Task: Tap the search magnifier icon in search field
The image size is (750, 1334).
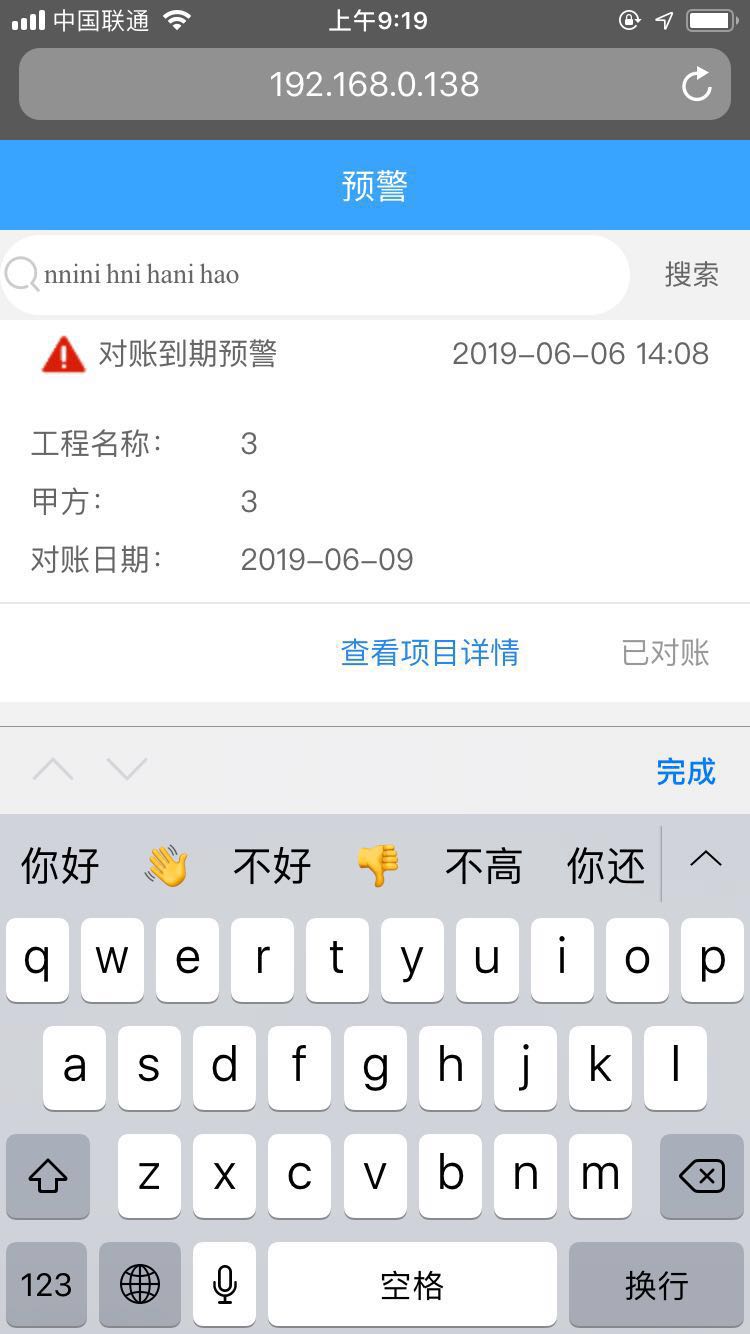Action: click(x=22, y=274)
